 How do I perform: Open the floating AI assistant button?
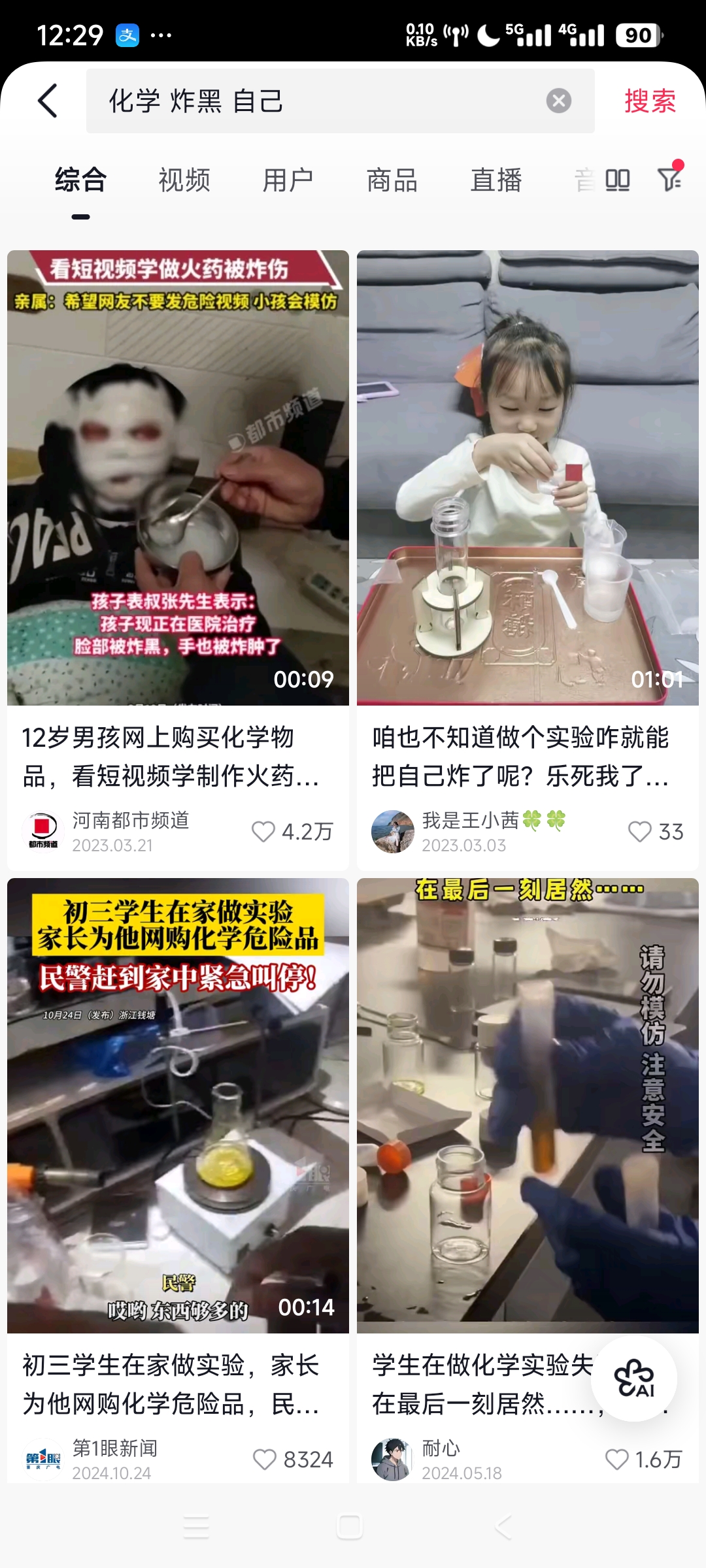(x=633, y=1379)
